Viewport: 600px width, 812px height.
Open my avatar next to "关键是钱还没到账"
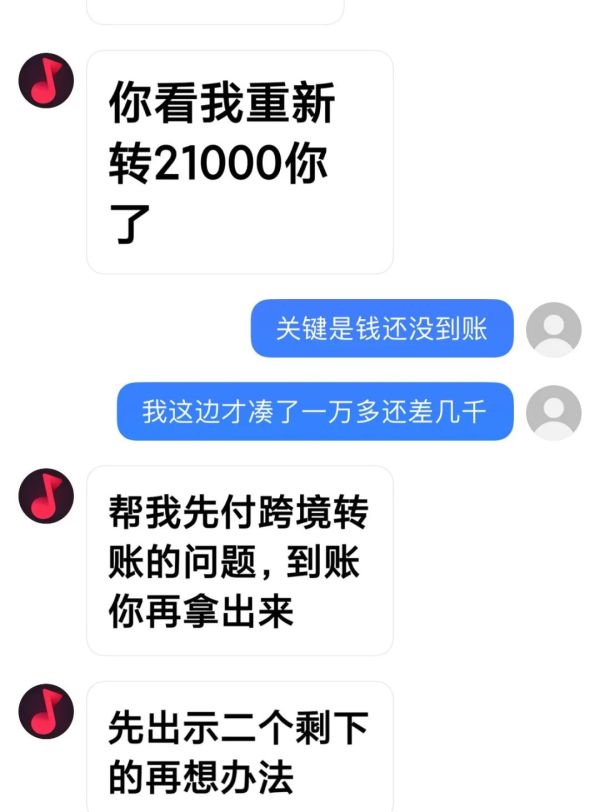[x=553, y=329]
